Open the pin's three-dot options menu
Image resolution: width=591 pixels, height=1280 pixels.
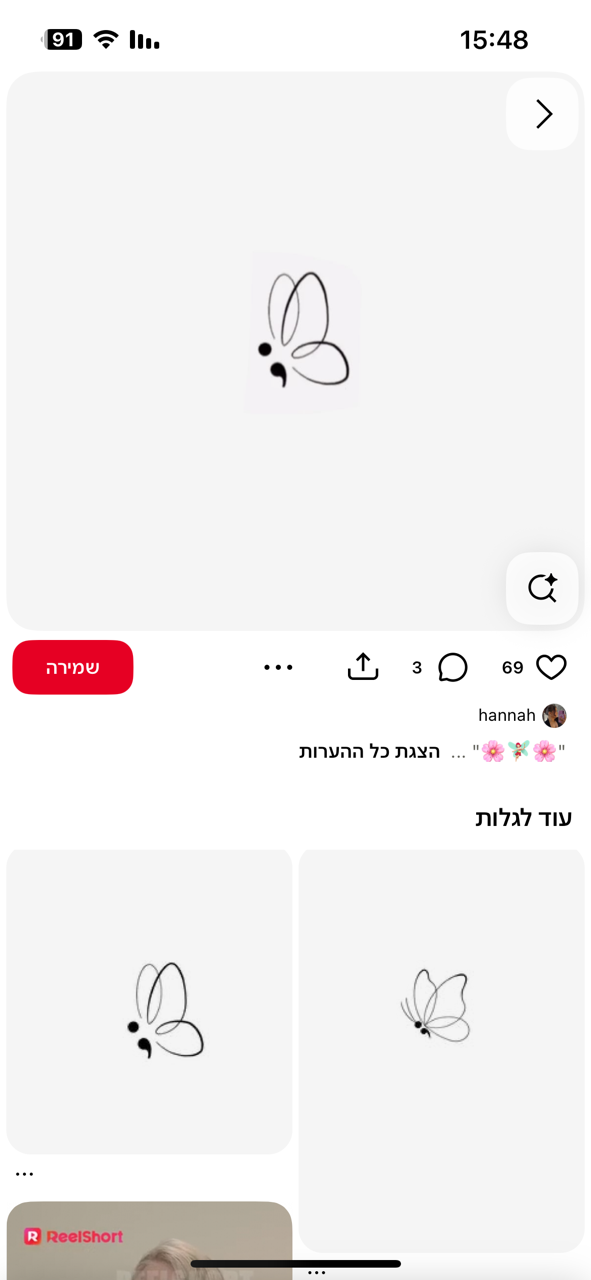pyautogui.click(x=278, y=667)
